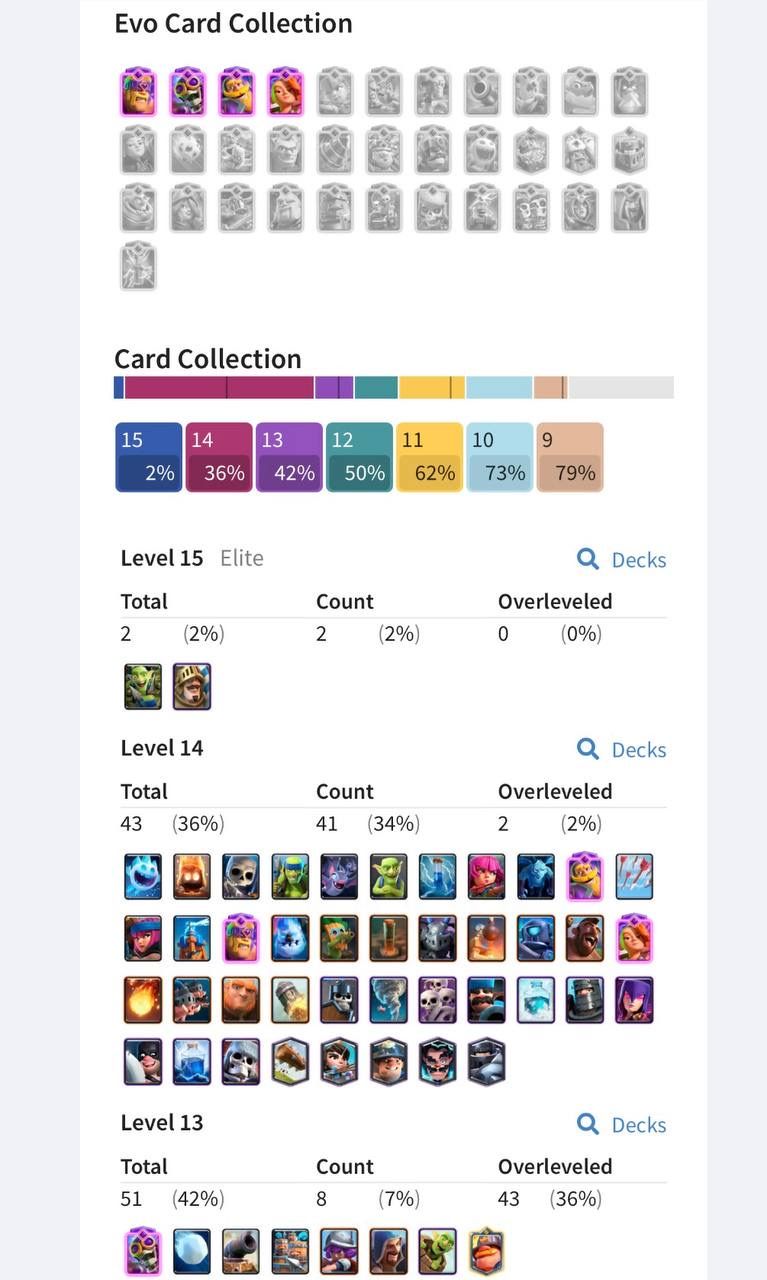
Task: Open the Princess card
Action: click(339, 1062)
